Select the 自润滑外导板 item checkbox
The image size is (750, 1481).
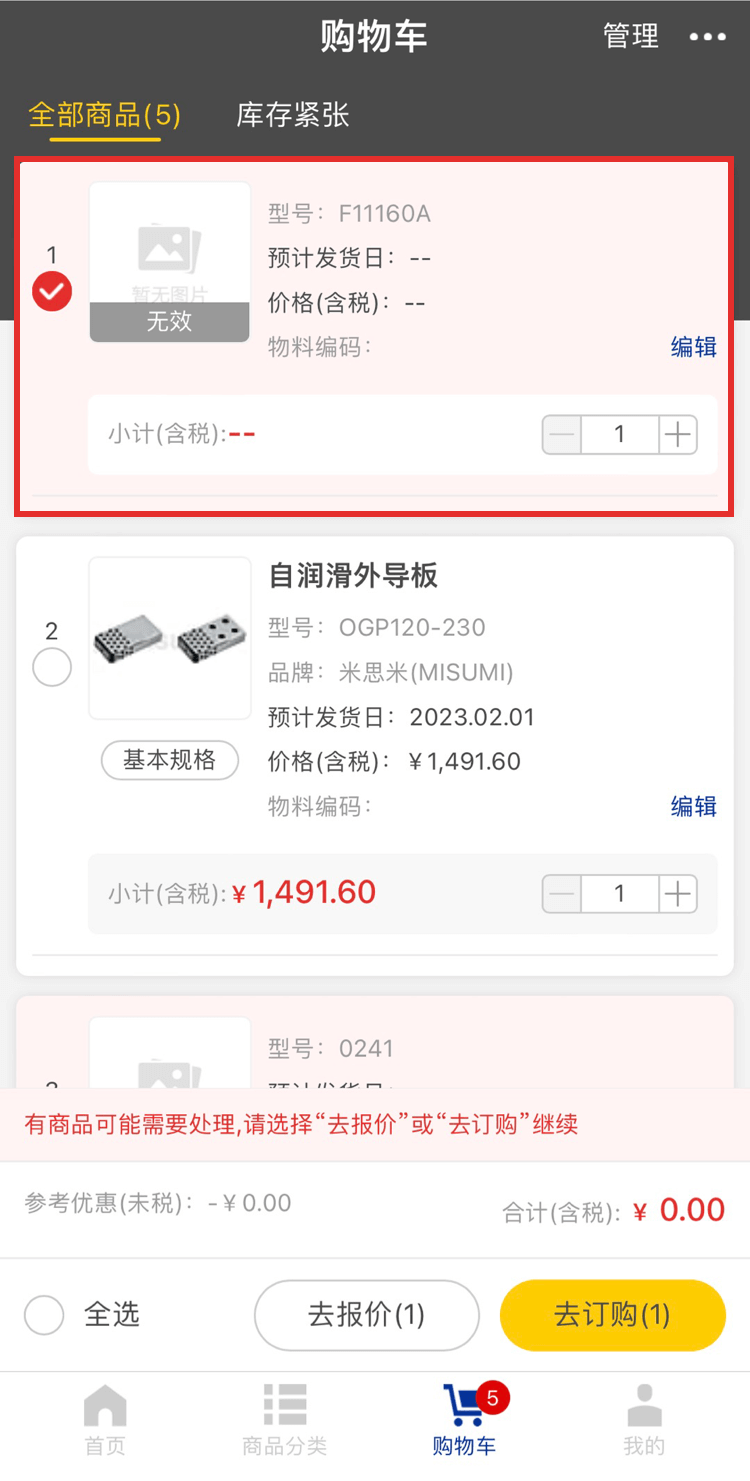pos(52,668)
